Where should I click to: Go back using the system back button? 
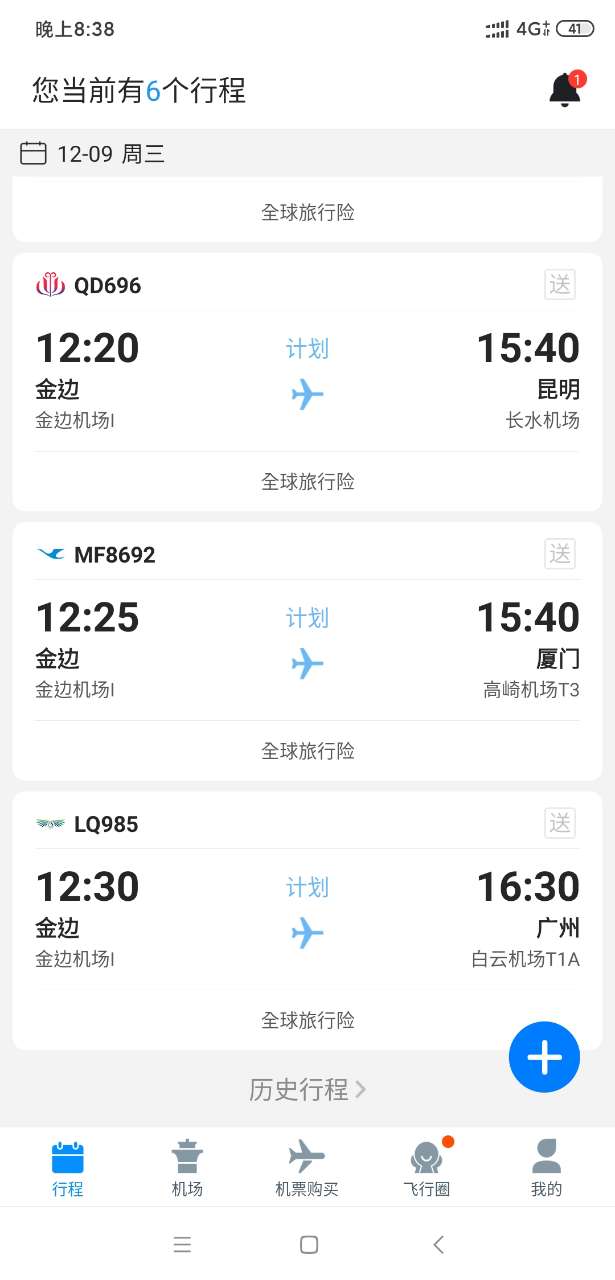[438, 1244]
